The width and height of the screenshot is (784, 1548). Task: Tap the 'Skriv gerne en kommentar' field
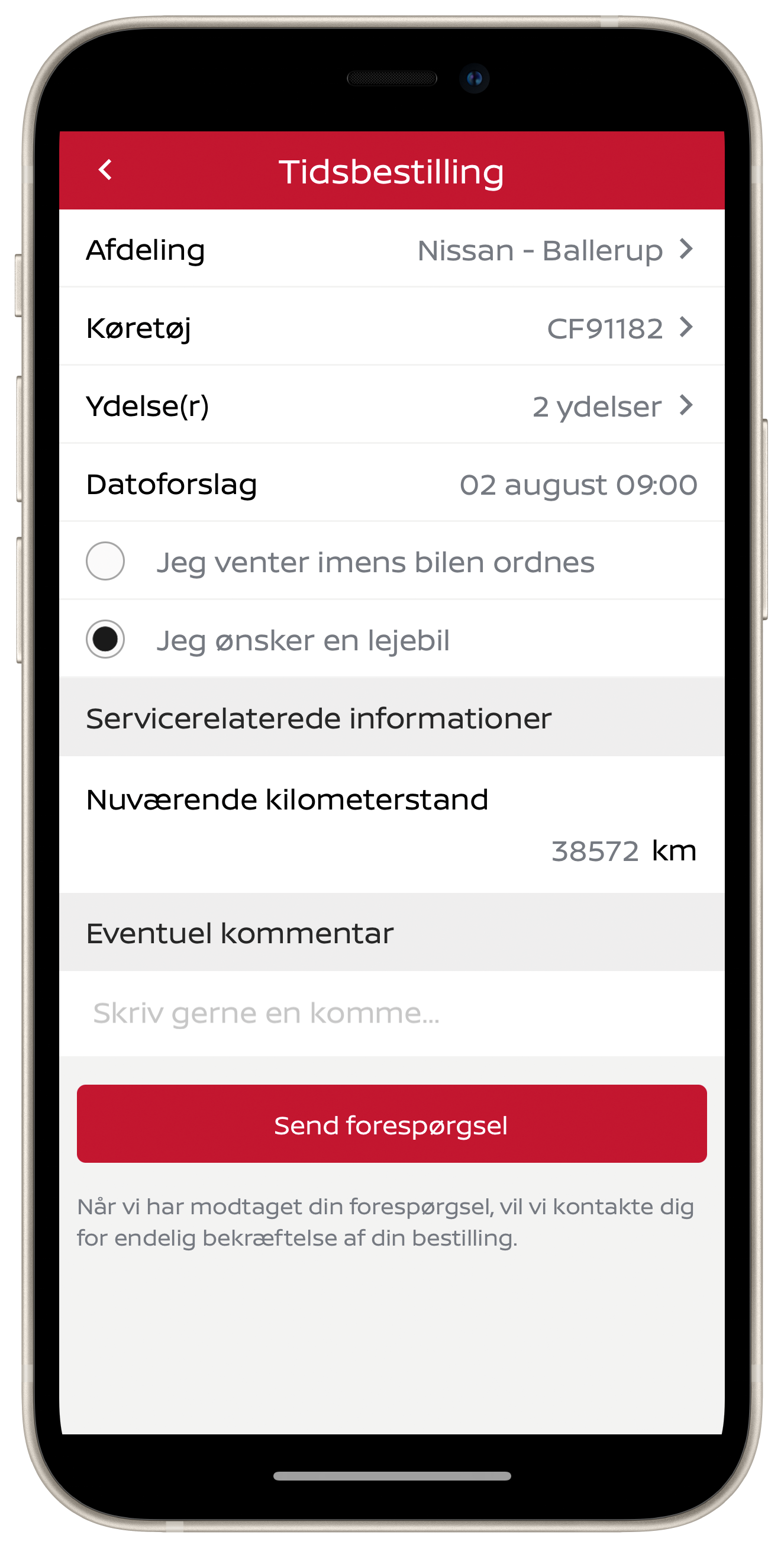tap(392, 1013)
